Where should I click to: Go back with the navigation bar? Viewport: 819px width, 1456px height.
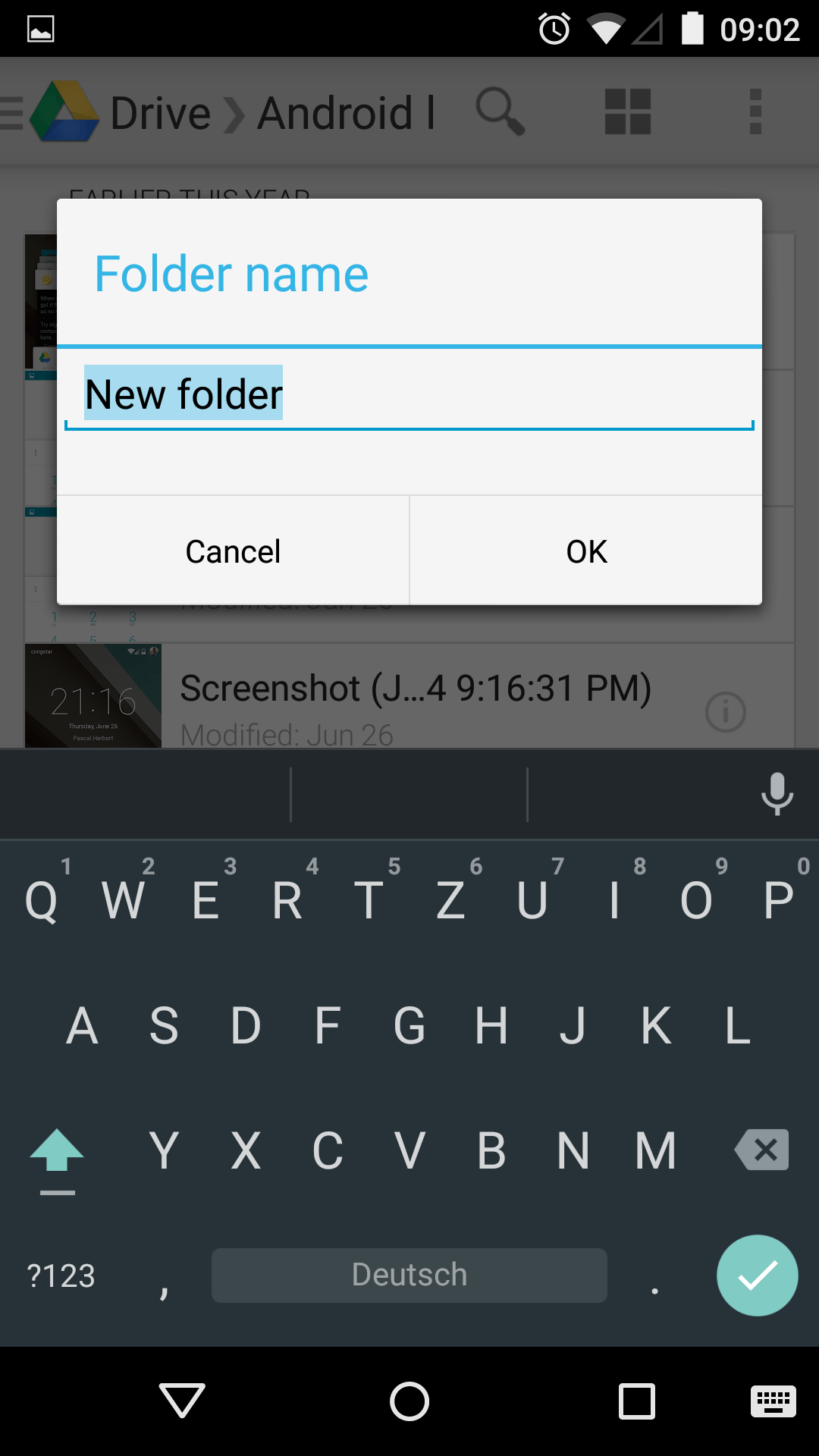tap(182, 1400)
